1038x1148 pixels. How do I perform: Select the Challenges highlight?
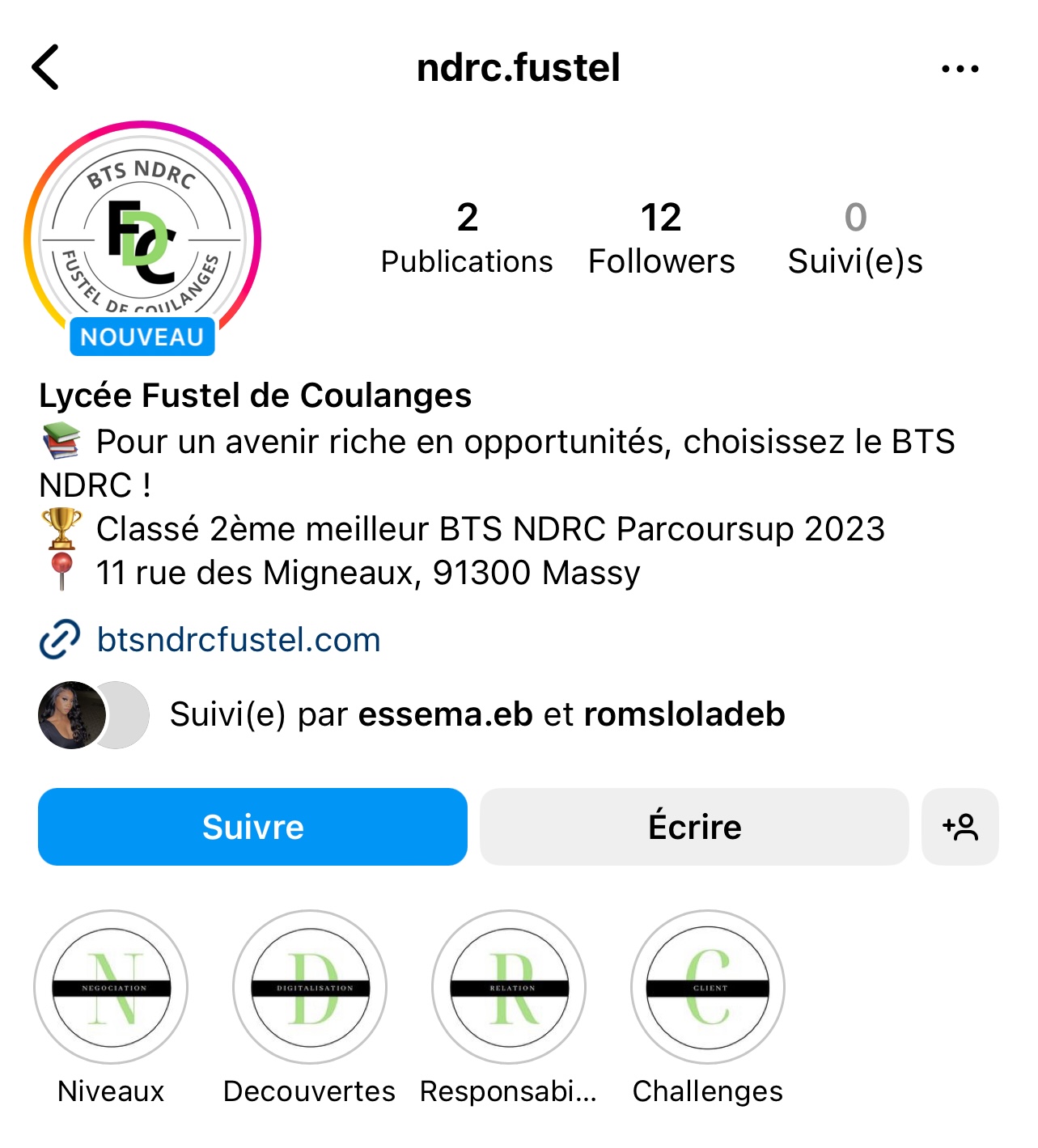tap(708, 987)
